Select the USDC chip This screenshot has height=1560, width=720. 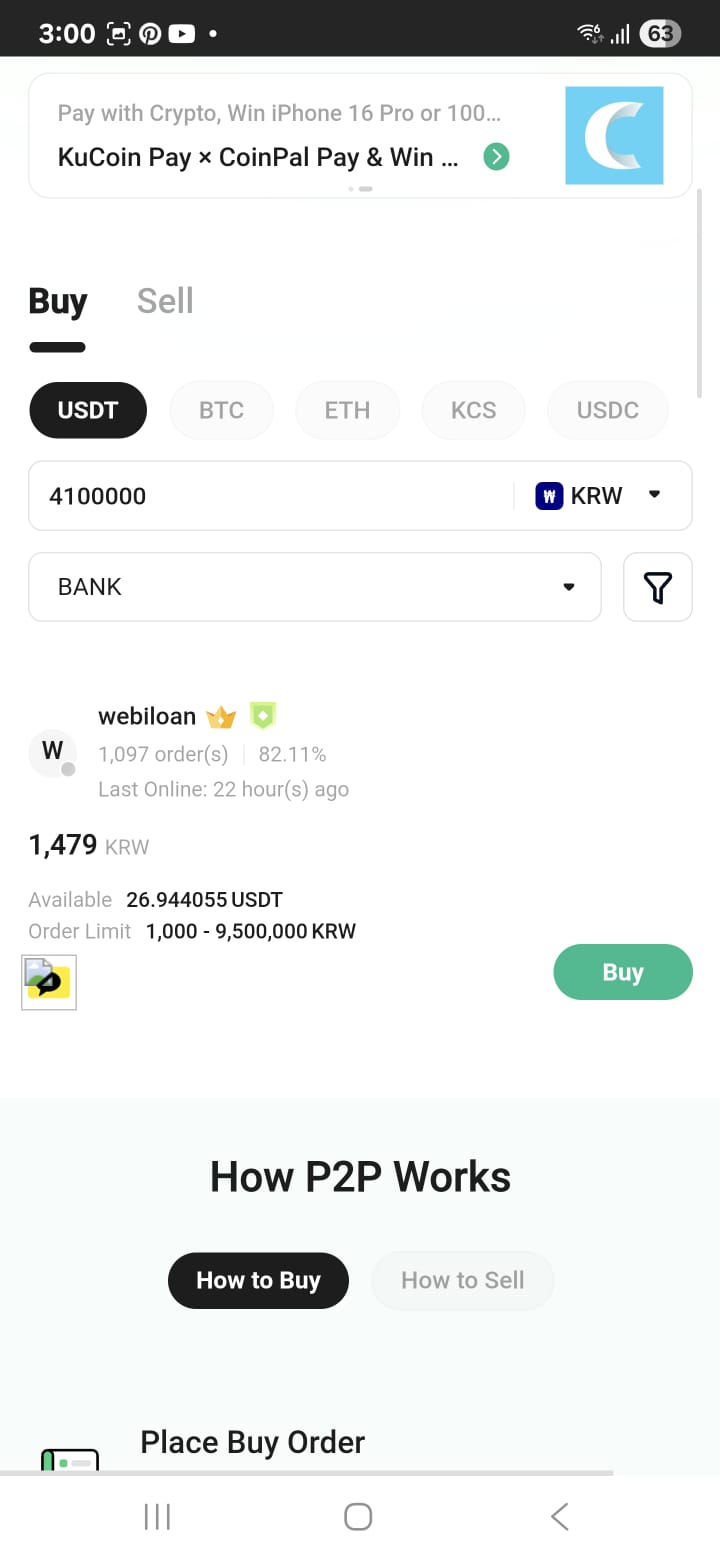(607, 410)
